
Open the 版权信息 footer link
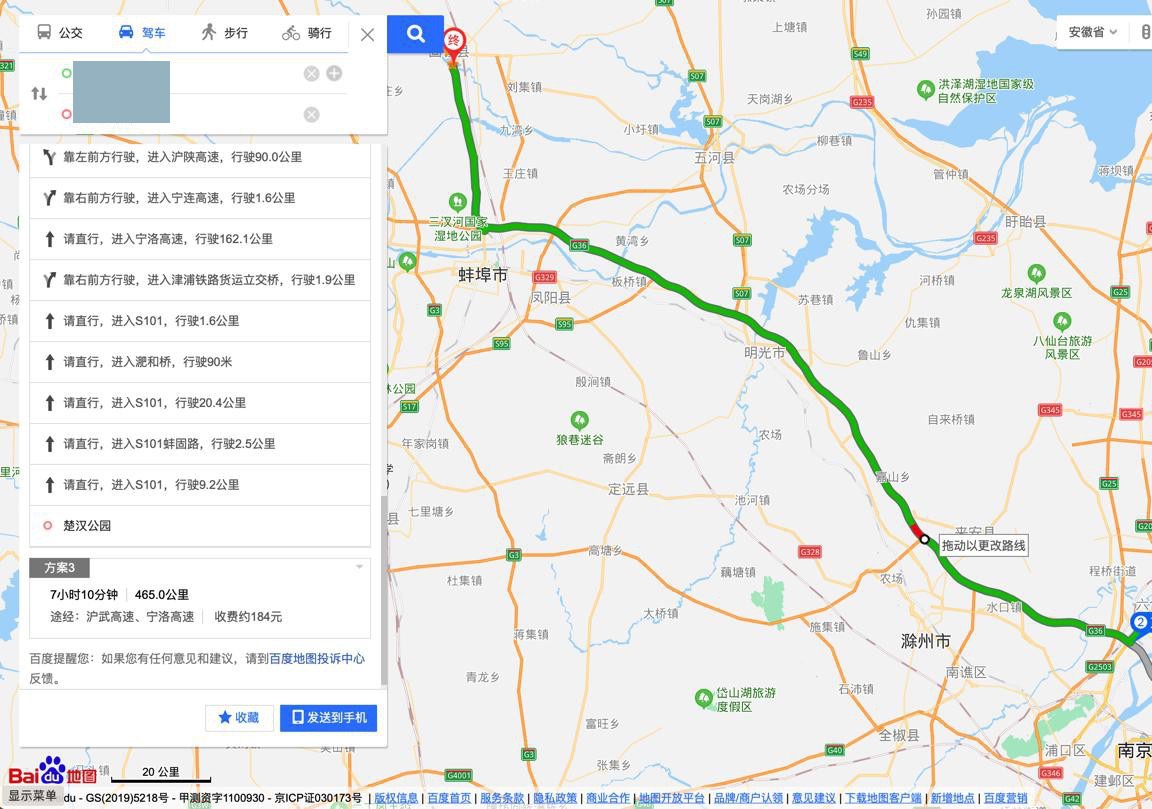click(x=397, y=798)
